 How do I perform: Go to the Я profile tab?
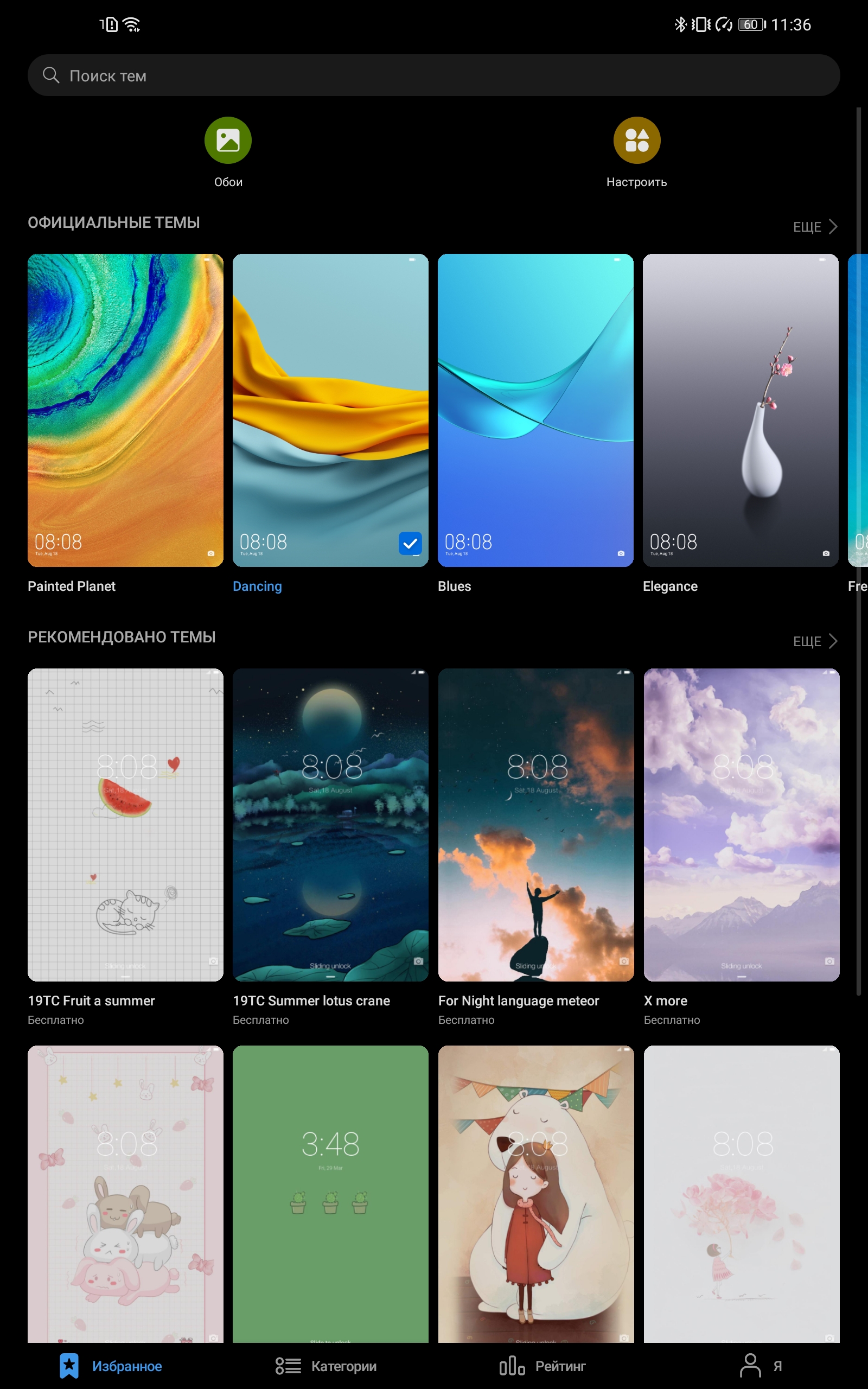pyautogui.click(x=760, y=1366)
